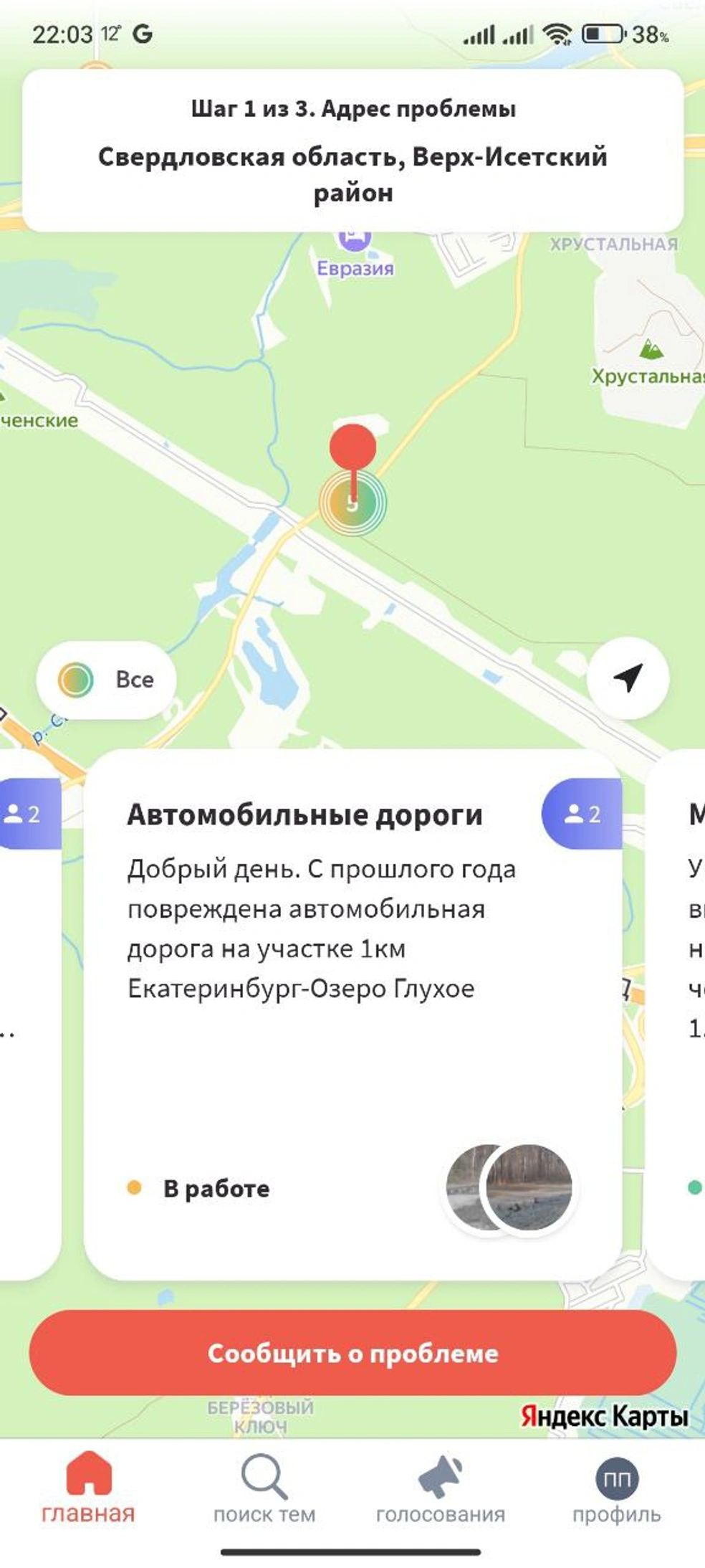Center map on my current location
Image resolution: width=705 pixels, height=1568 pixels.
(x=628, y=678)
